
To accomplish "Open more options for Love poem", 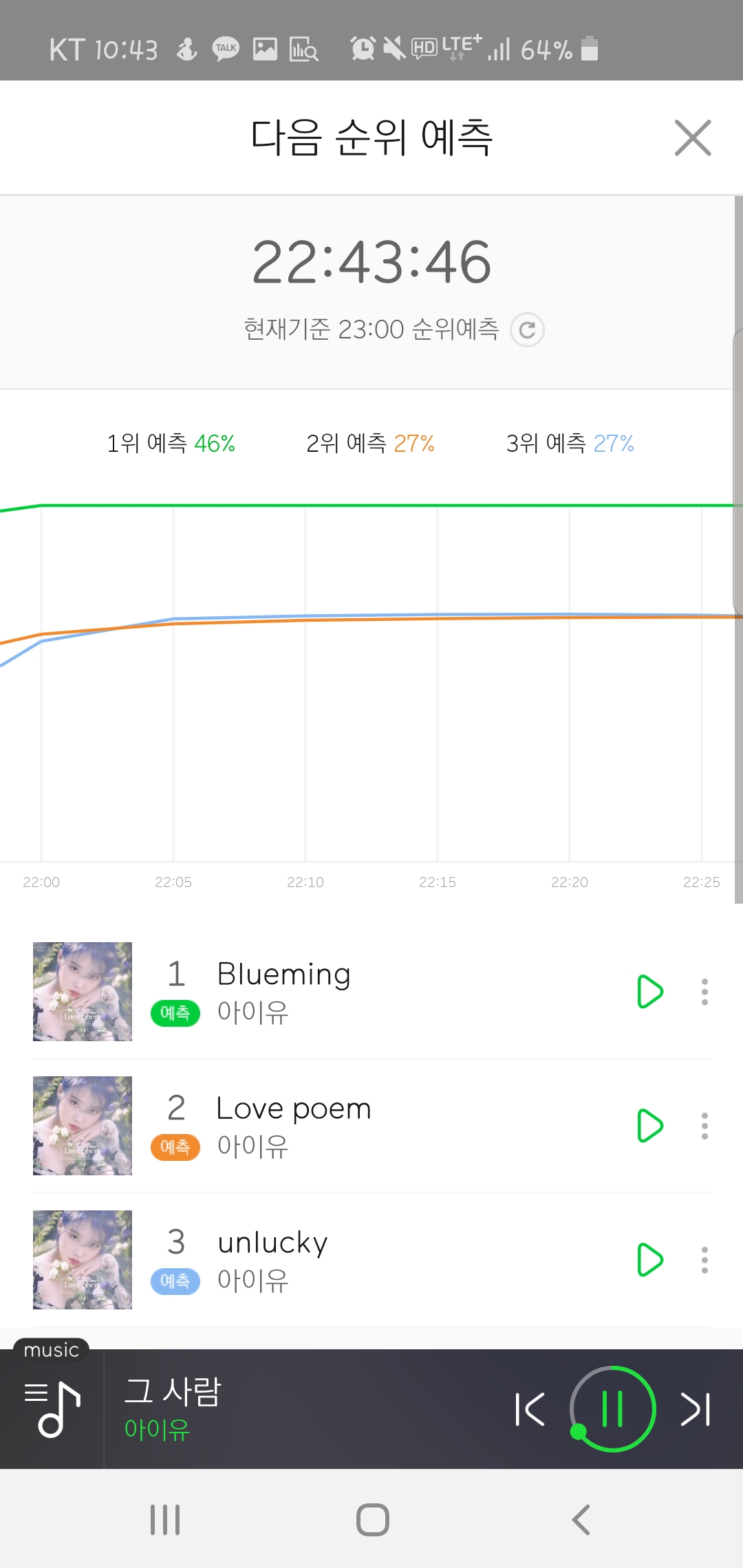I will coord(704,1125).
